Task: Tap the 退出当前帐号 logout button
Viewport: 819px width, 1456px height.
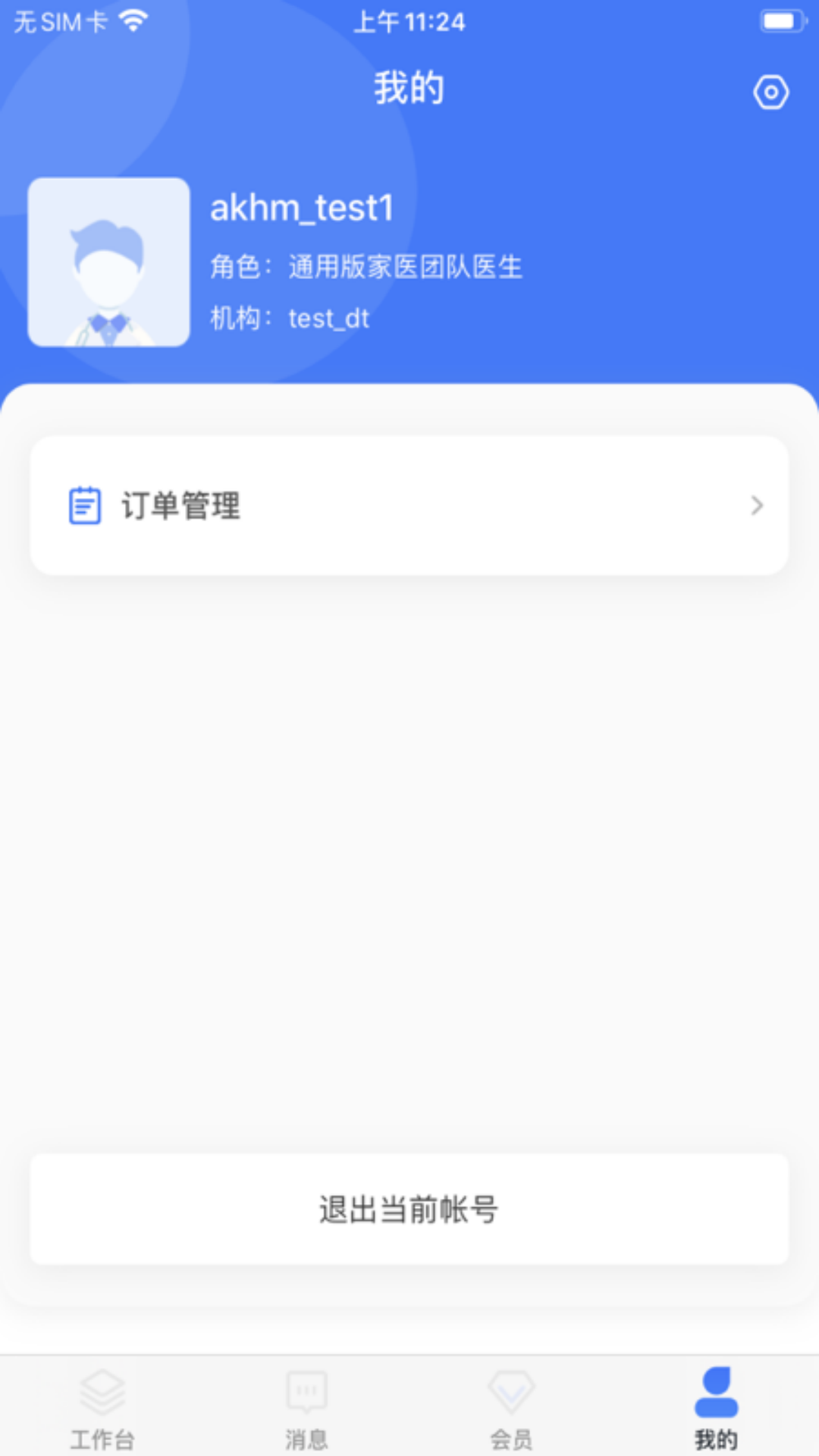Action: 409,1209
